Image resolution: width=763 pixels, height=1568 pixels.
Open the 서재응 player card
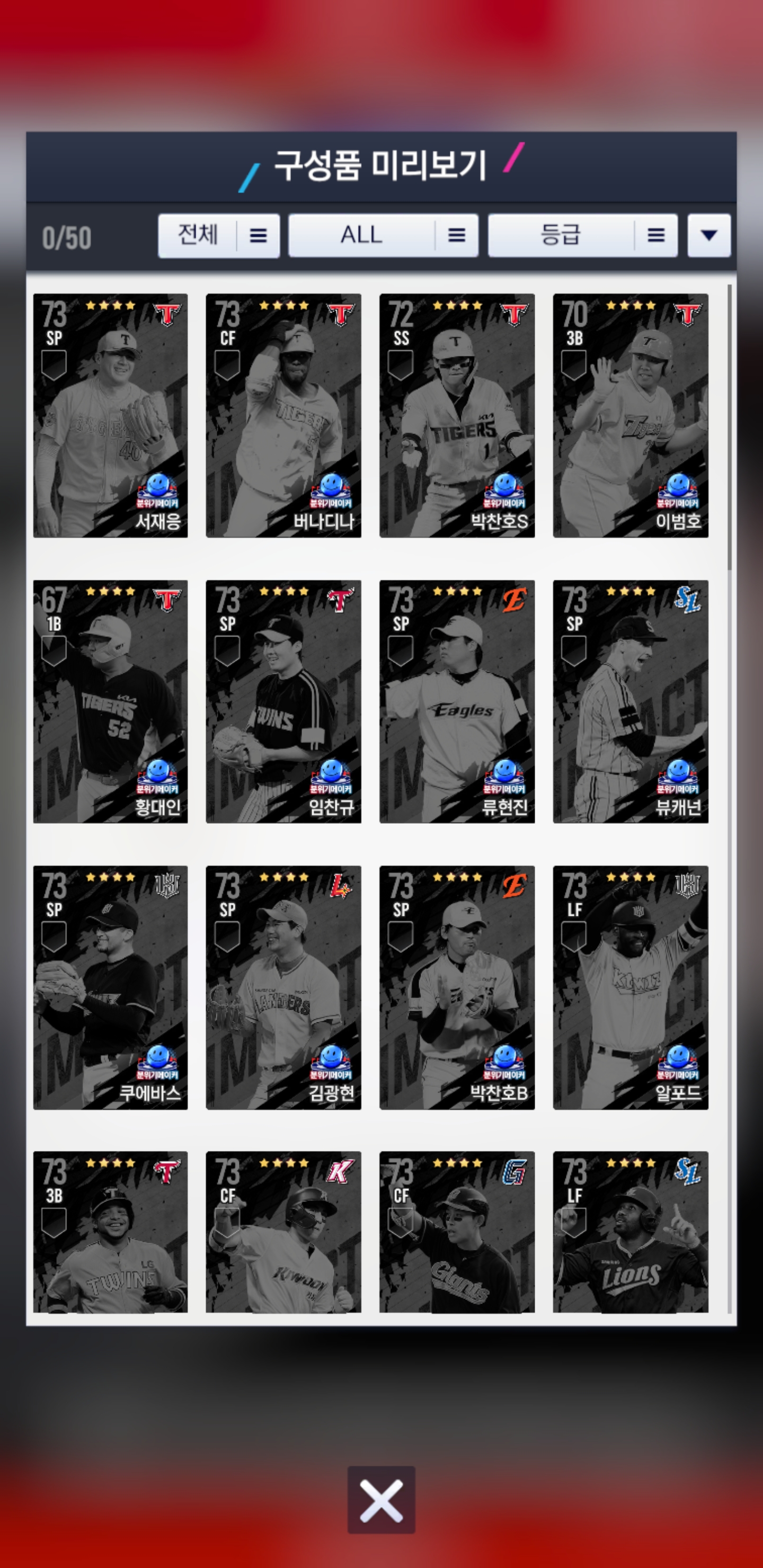[x=110, y=415]
